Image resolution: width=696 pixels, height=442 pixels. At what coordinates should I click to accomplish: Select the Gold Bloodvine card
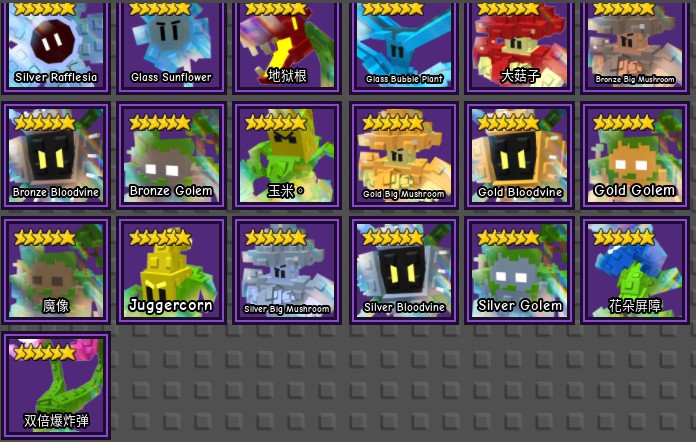click(x=520, y=155)
